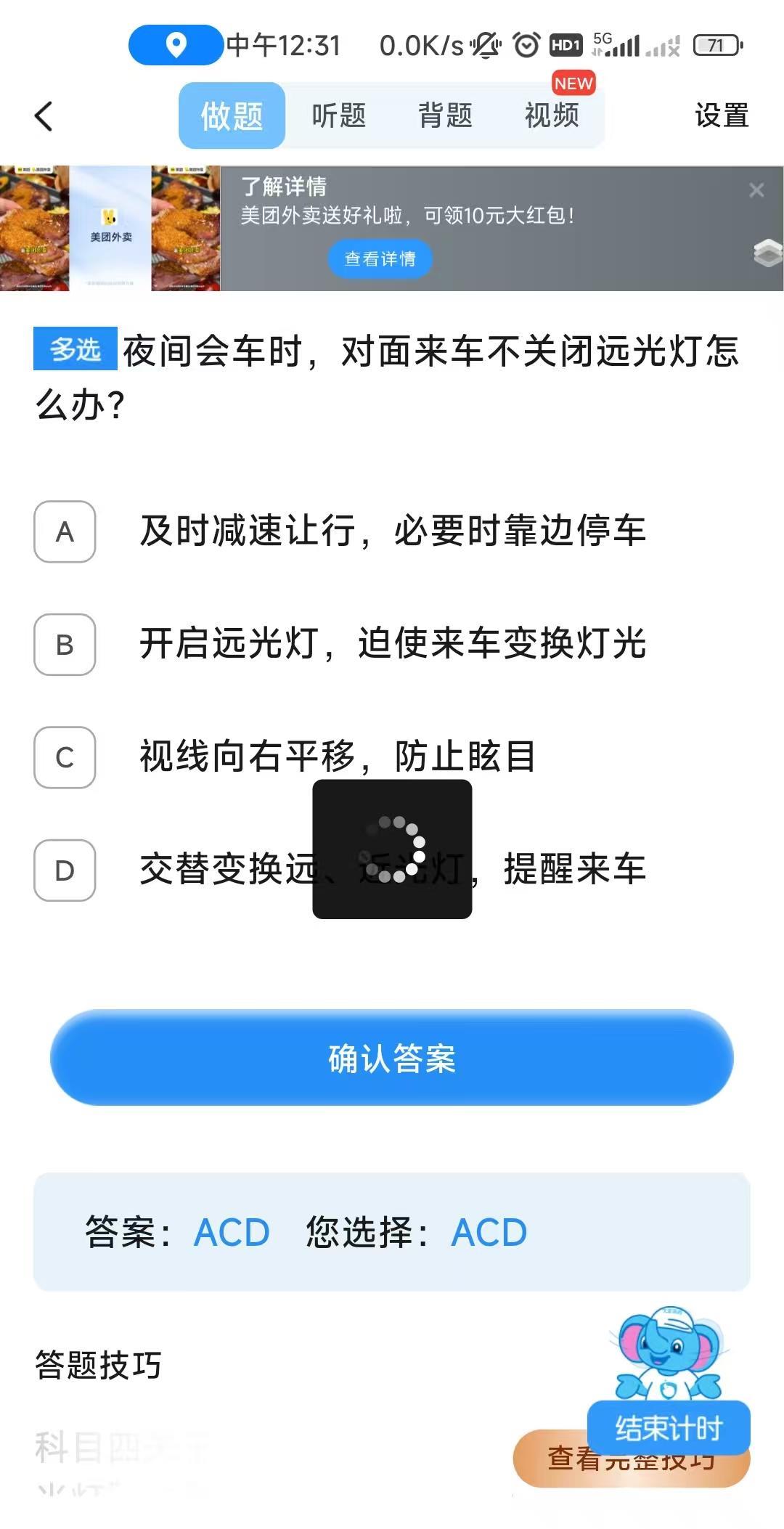
Task: Switch to the 听题 tab
Action: pos(338,116)
